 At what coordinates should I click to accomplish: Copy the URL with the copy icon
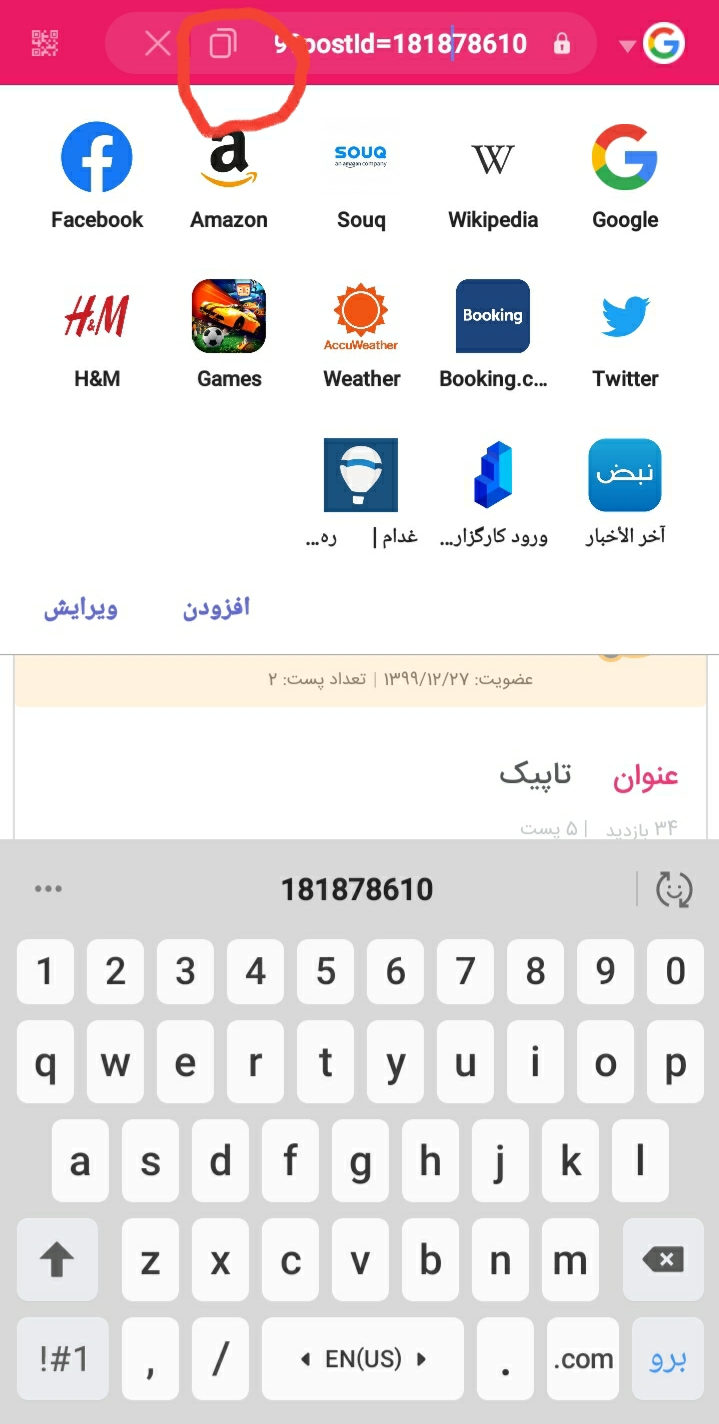(222, 44)
